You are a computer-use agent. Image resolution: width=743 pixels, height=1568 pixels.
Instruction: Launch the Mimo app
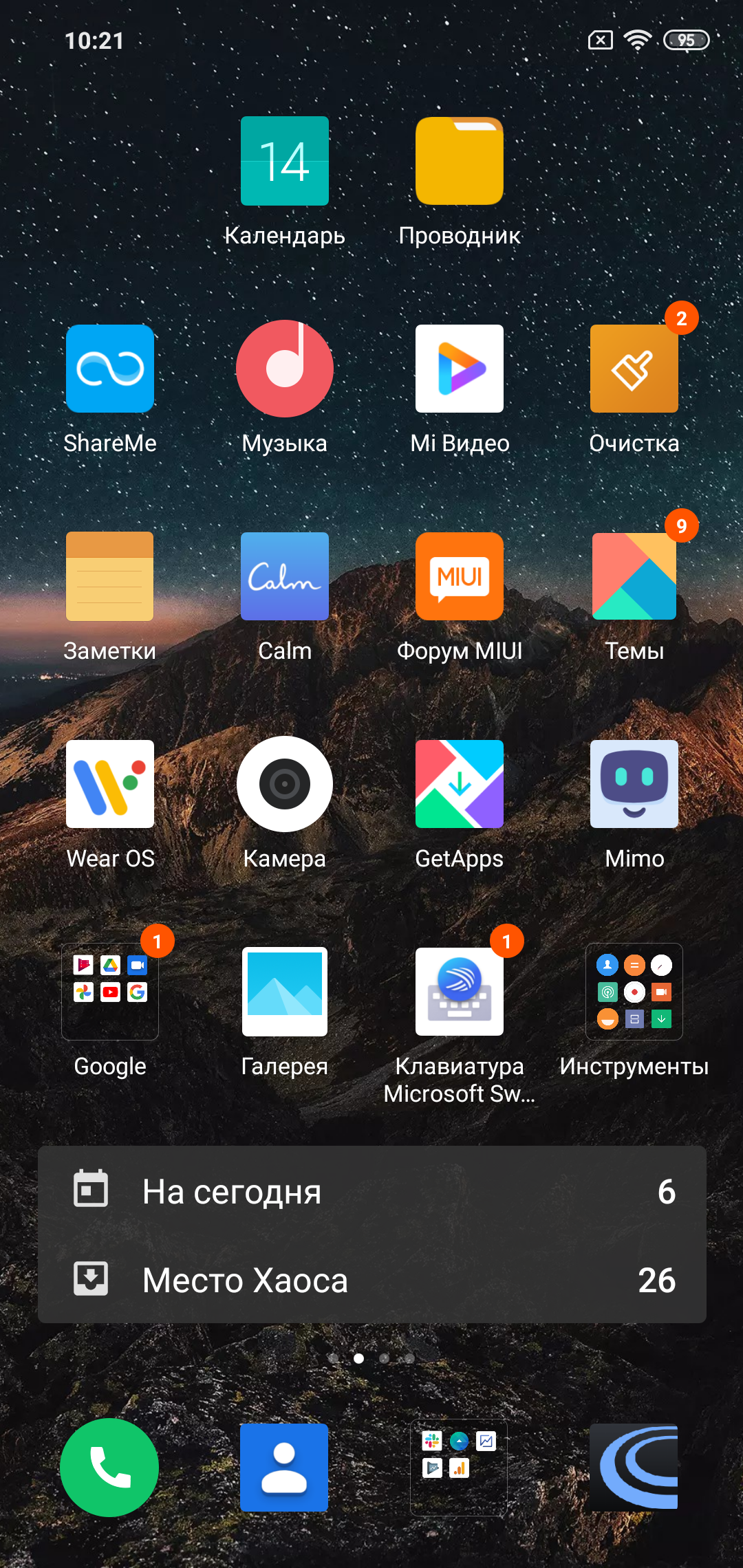[634, 785]
